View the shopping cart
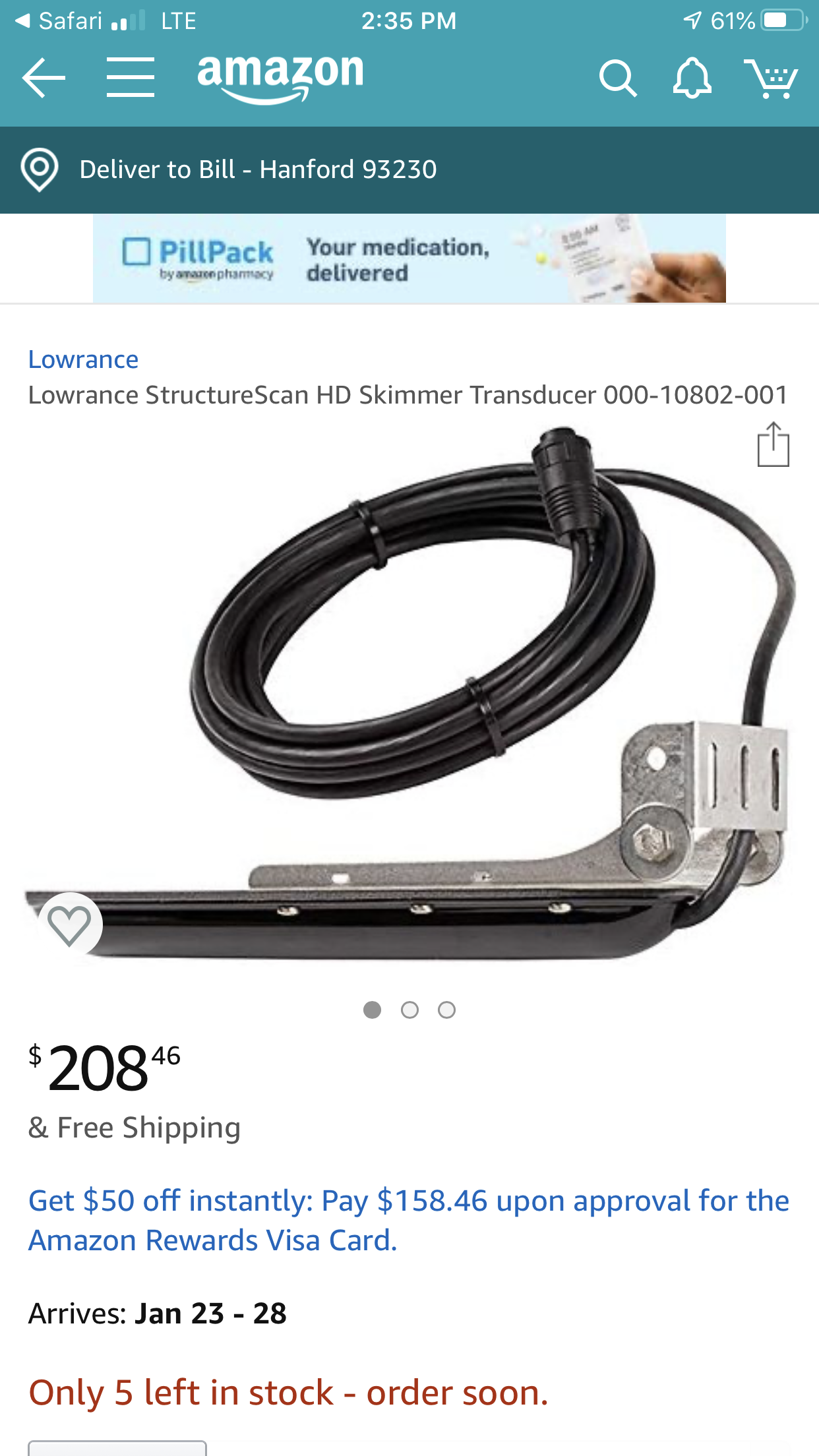819x1456 pixels. [x=770, y=78]
